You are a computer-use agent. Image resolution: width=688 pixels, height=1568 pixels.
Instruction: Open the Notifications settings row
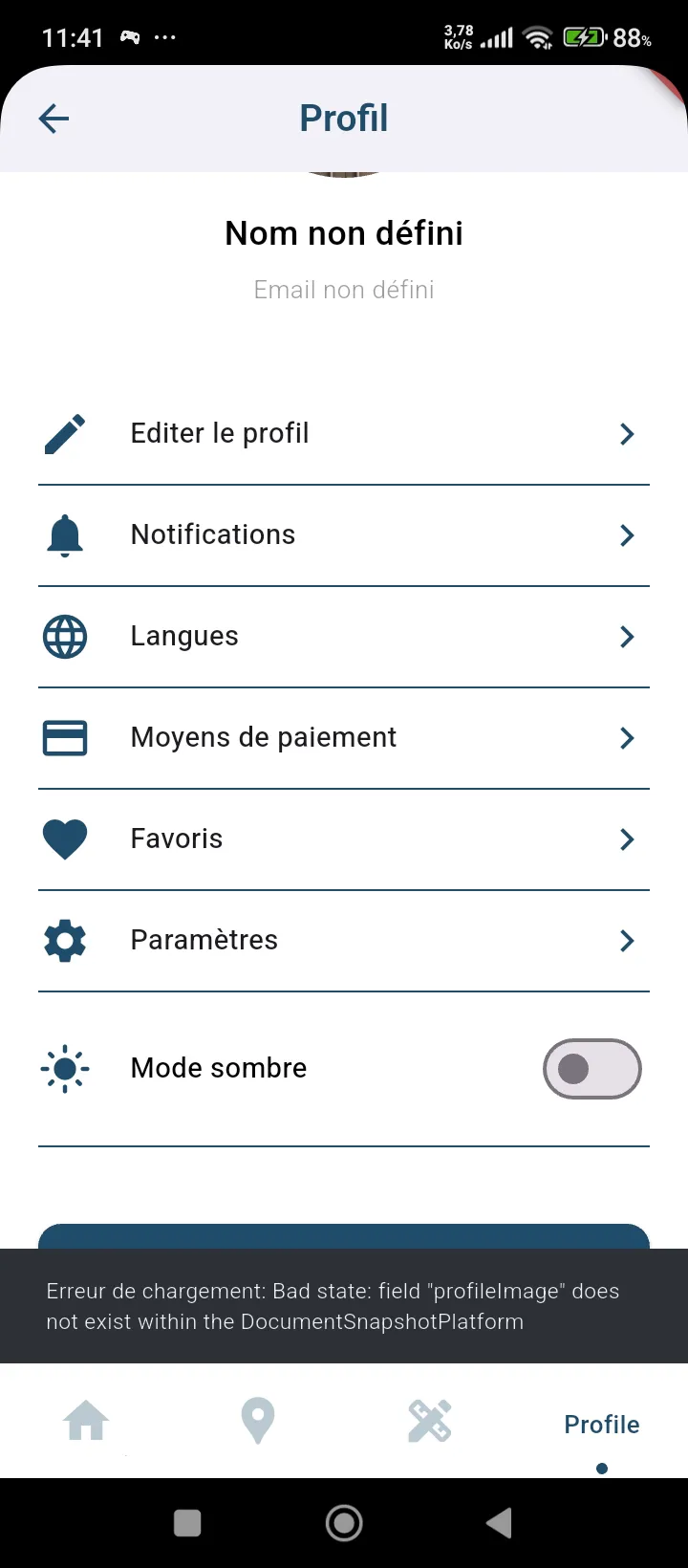click(344, 535)
